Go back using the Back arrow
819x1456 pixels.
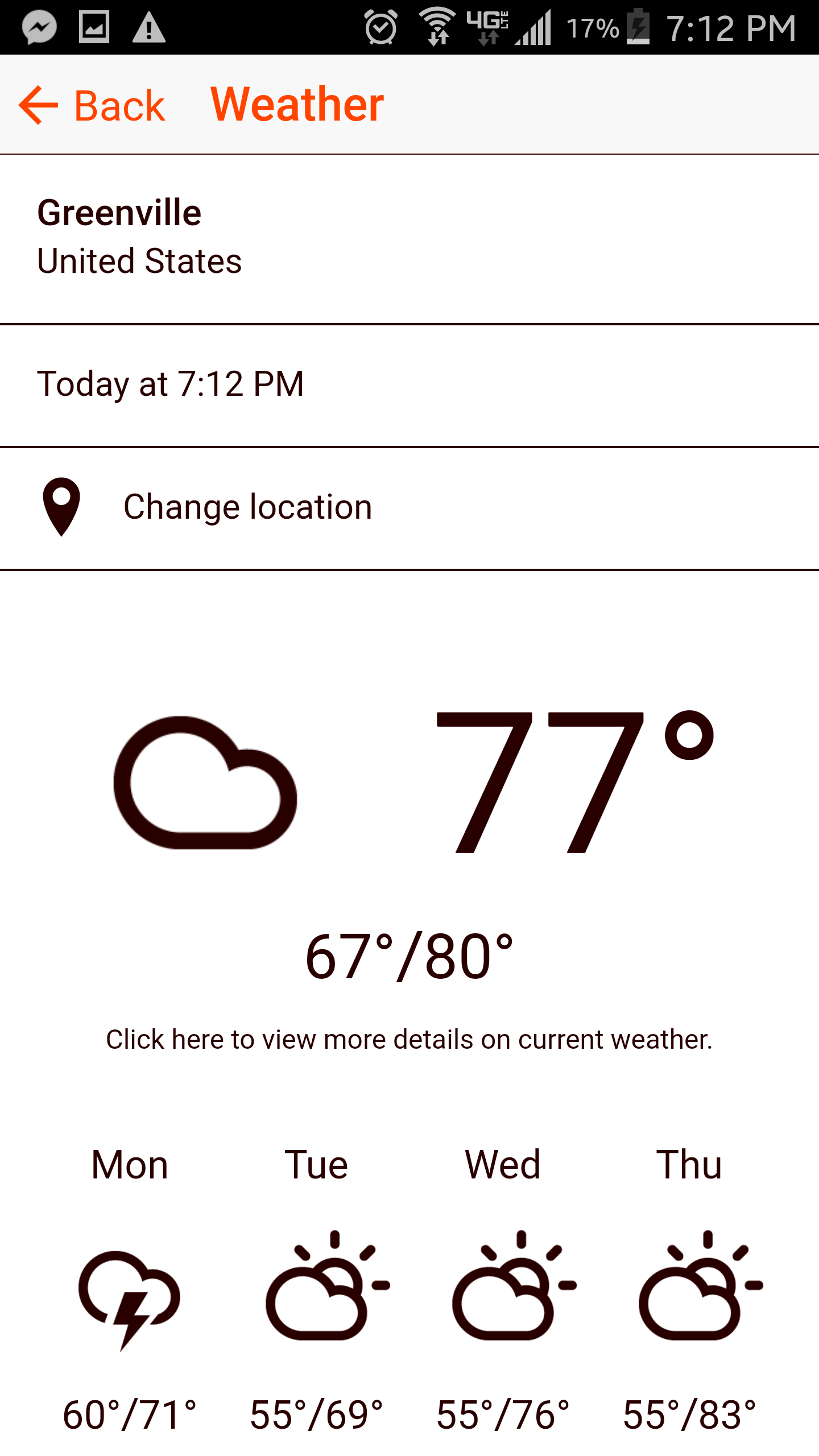(x=92, y=105)
